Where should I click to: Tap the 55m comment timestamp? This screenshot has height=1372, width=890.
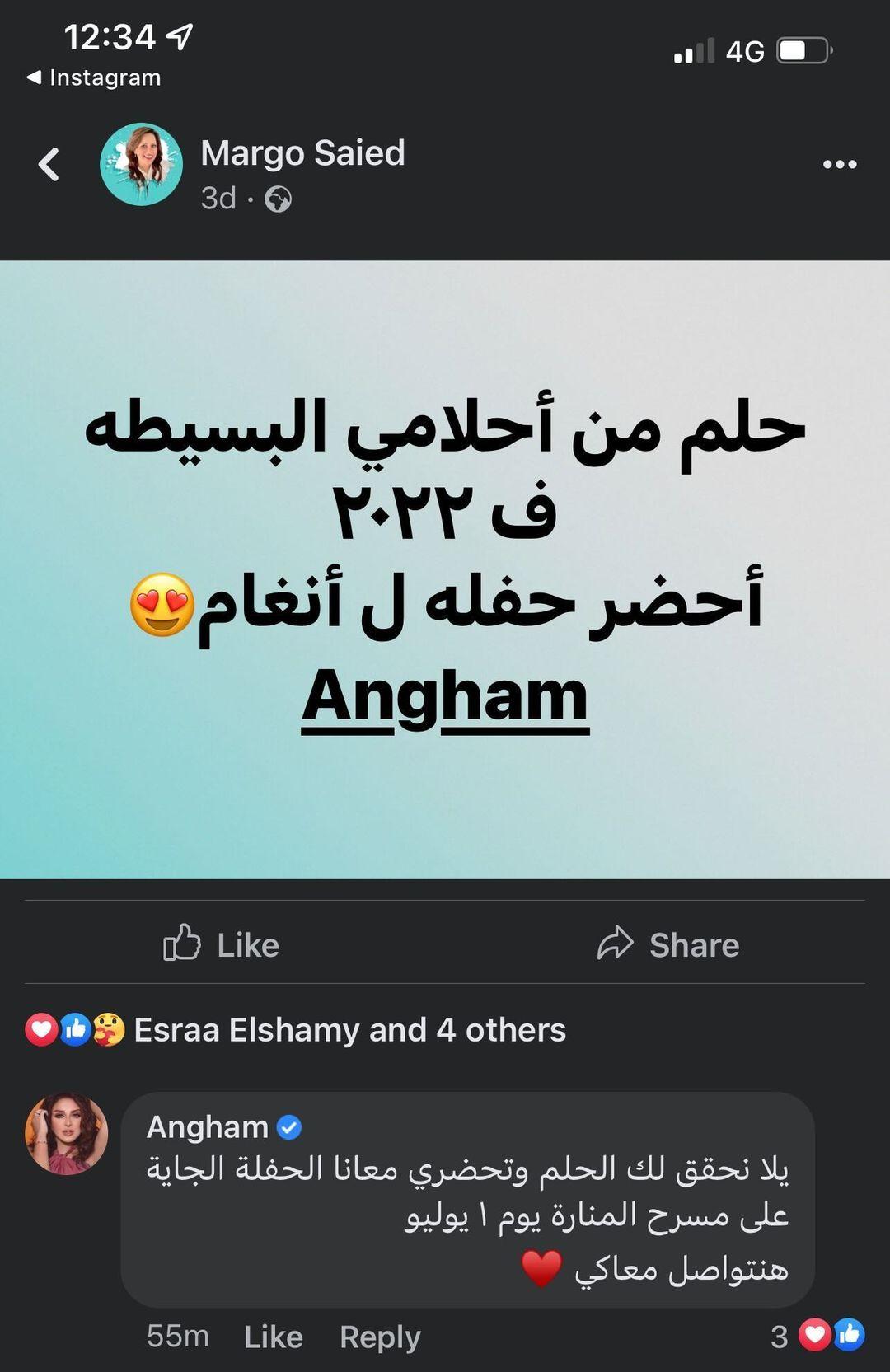tap(177, 1337)
